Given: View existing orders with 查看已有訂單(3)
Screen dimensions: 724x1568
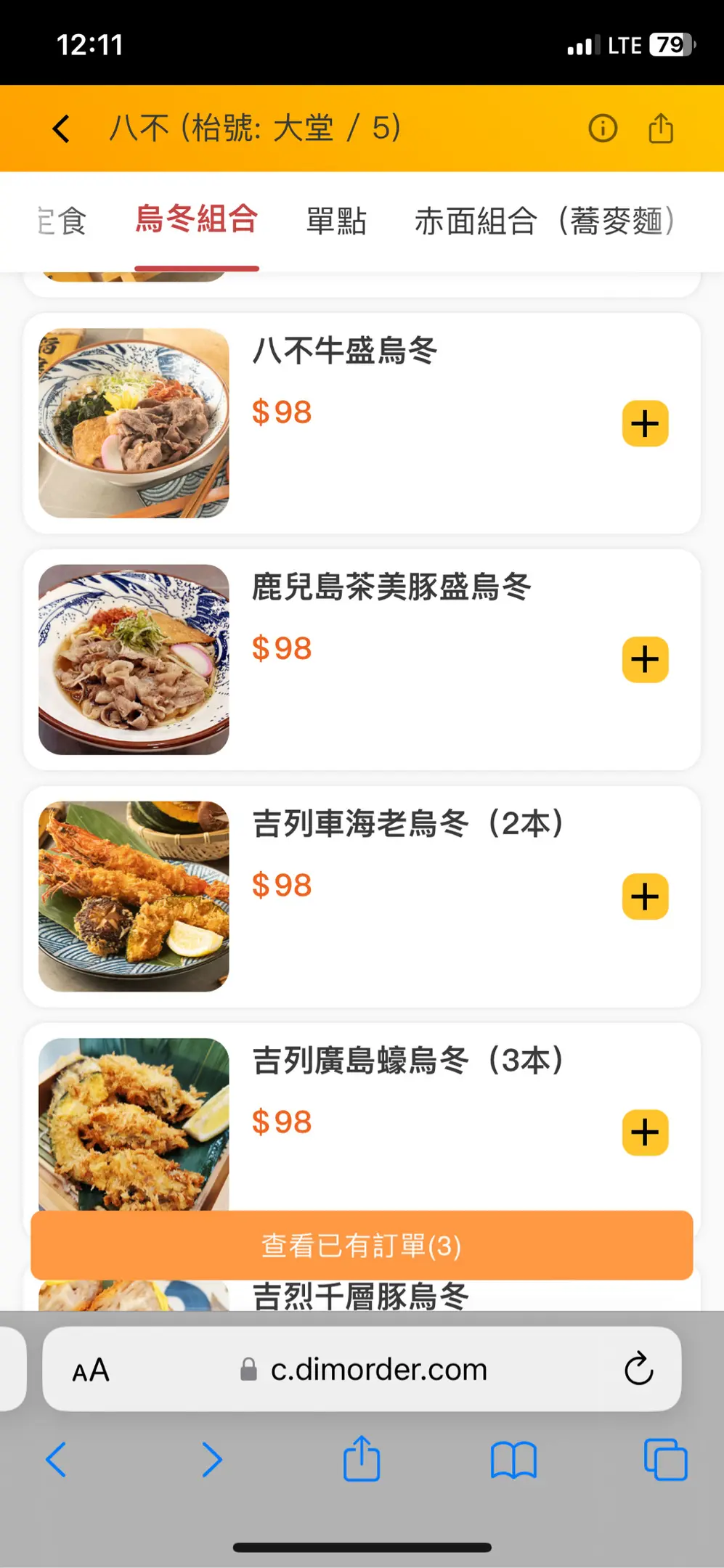Looking at the screenshot, I should [x=362, y=1246].
